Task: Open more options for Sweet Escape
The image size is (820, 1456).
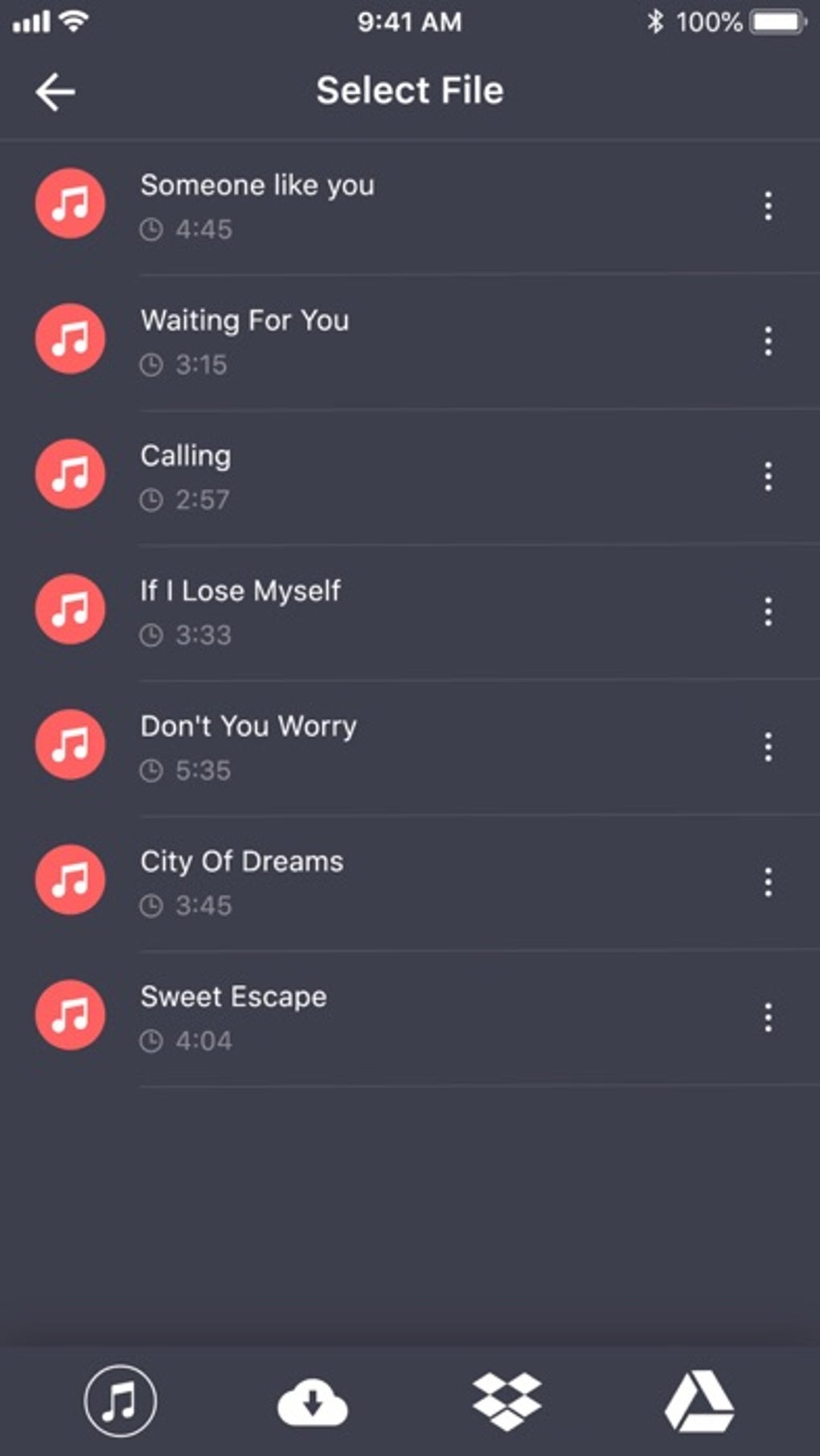Action: pyautogui.click(x=768, y=1017)
